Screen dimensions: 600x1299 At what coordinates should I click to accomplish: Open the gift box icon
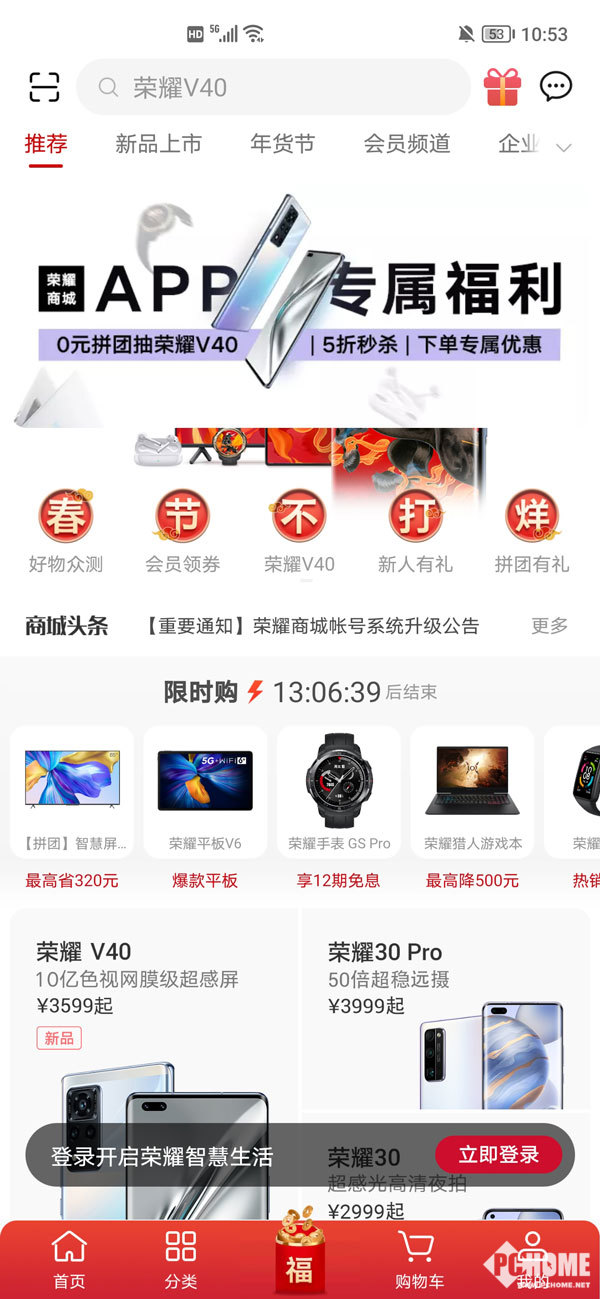click(502, 87)
